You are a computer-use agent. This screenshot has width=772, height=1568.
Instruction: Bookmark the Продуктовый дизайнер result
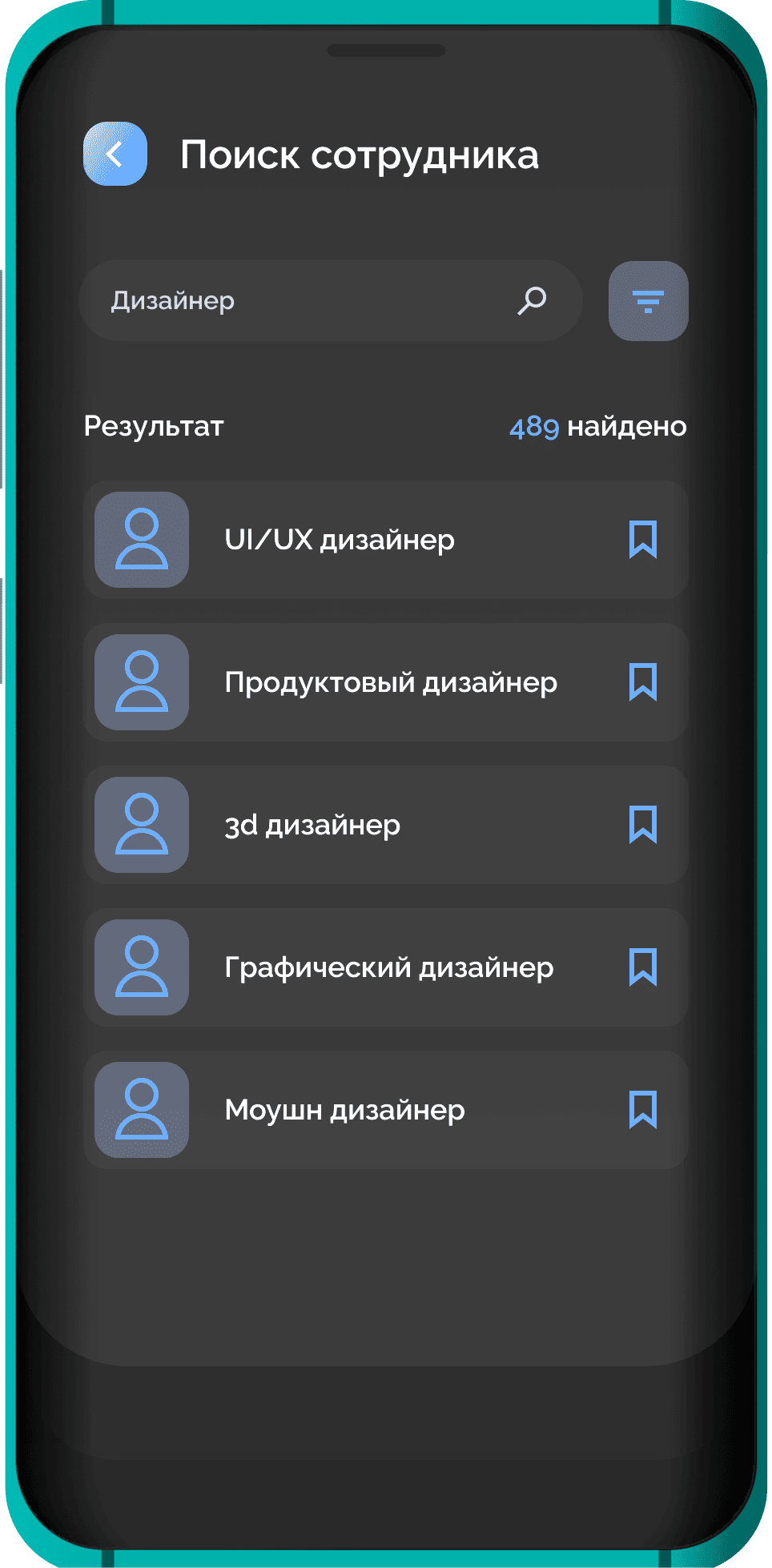pos(643,682)
